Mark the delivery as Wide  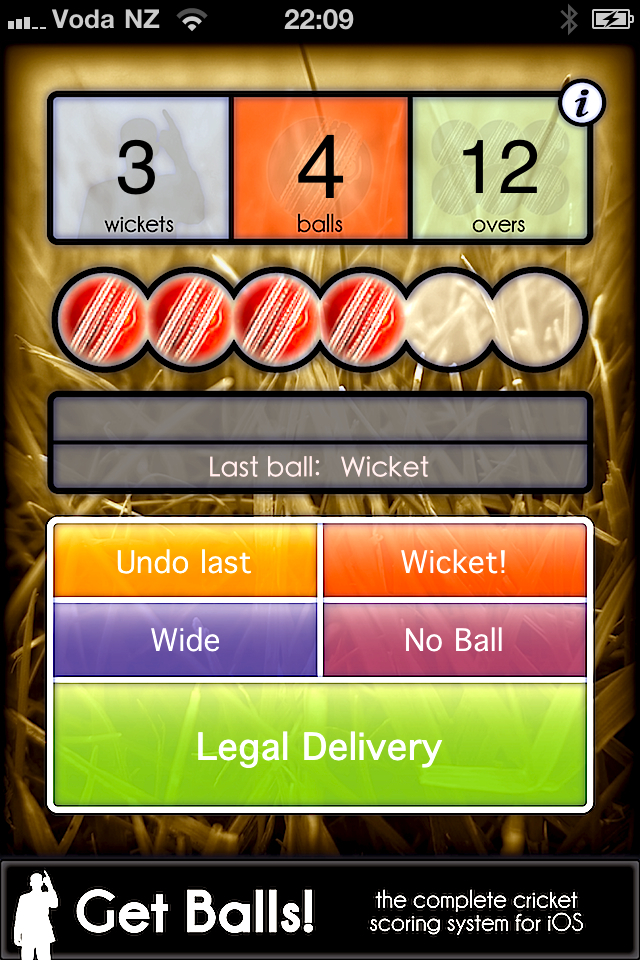click(x=185, y=640)
